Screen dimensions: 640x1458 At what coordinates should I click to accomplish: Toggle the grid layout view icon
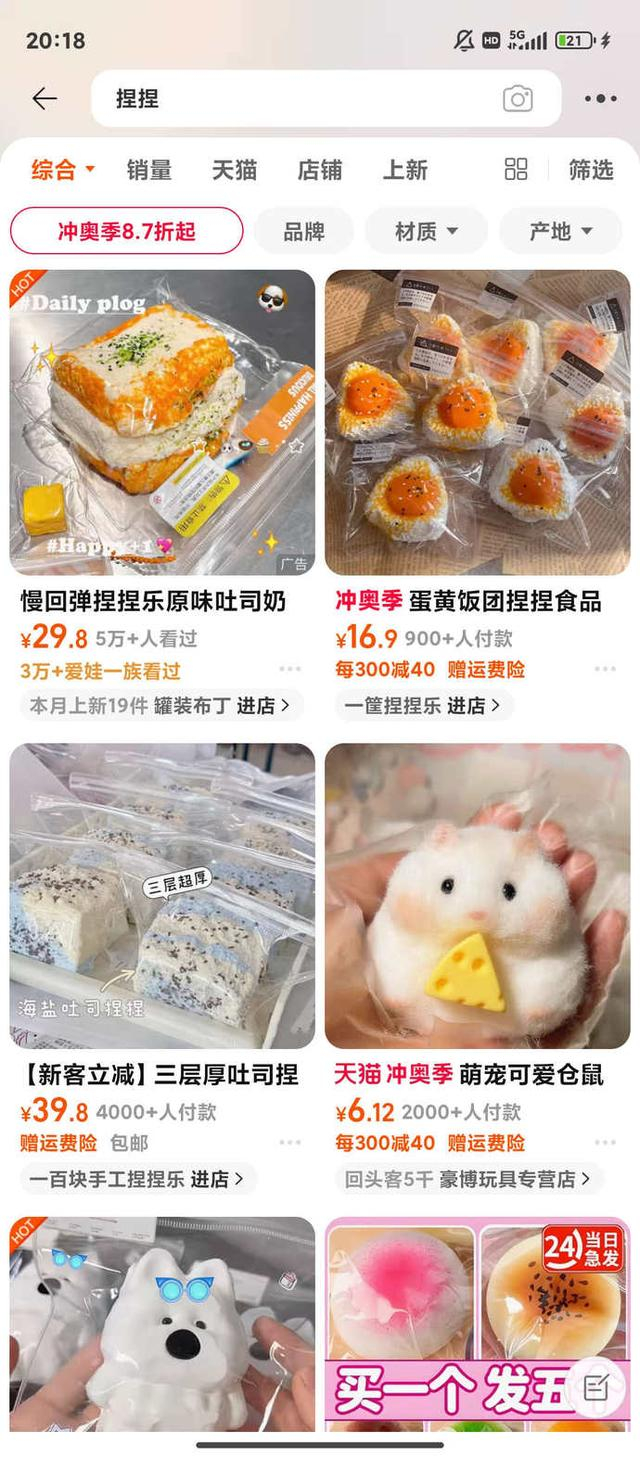point(516,169)
